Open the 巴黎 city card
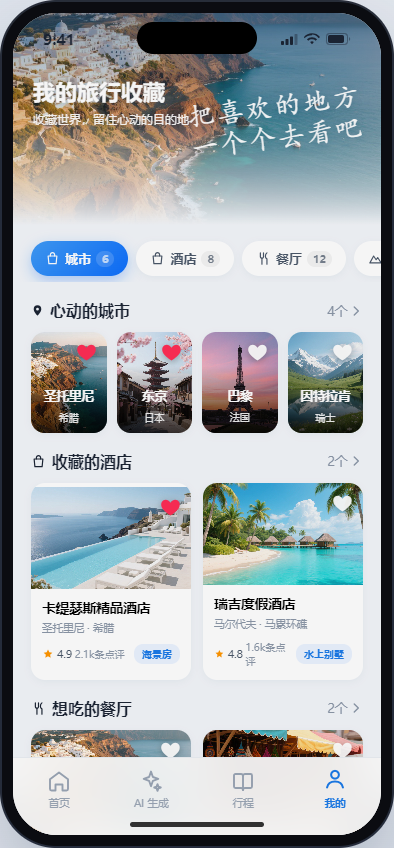Screen dimensions: 394x848 pos(240,382)
